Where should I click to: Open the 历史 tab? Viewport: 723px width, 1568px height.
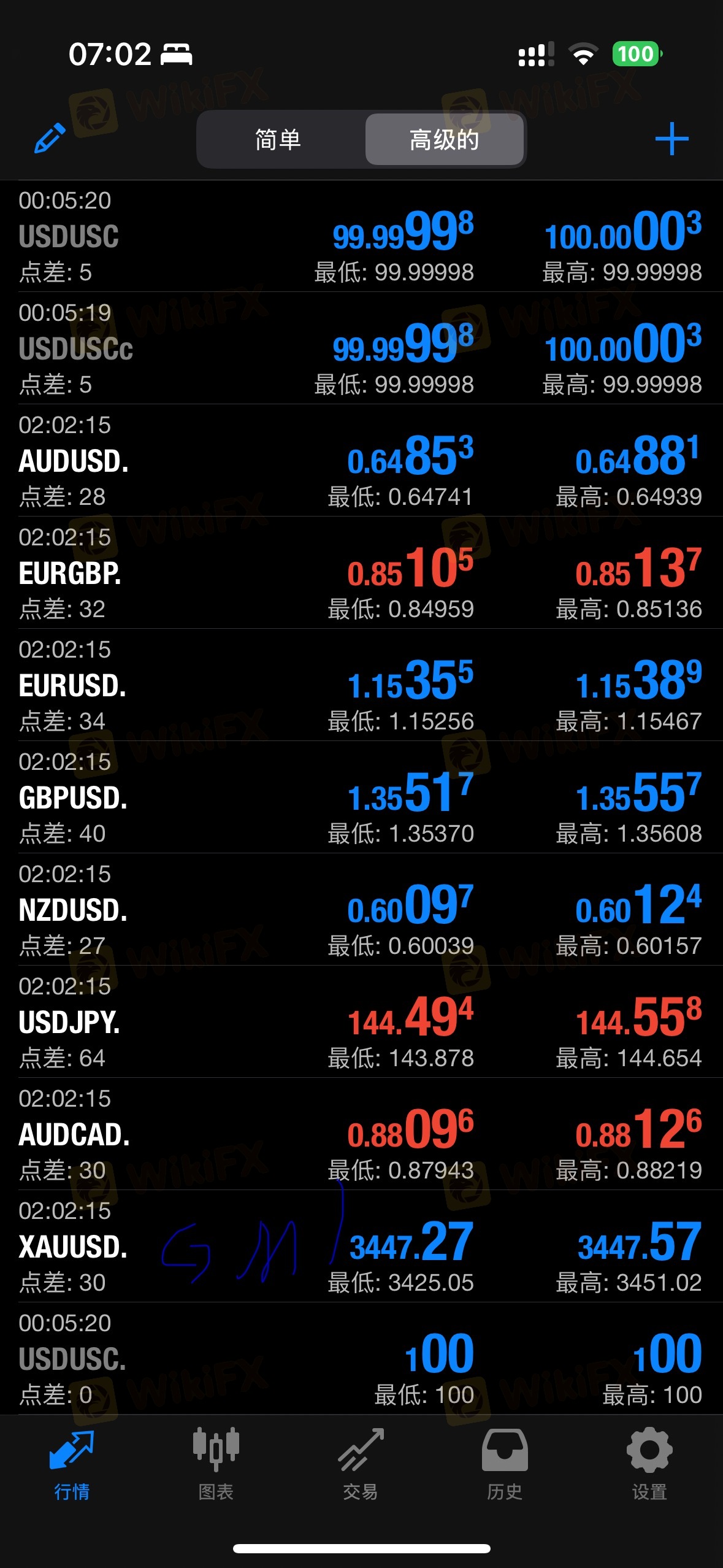point(505,1464)
